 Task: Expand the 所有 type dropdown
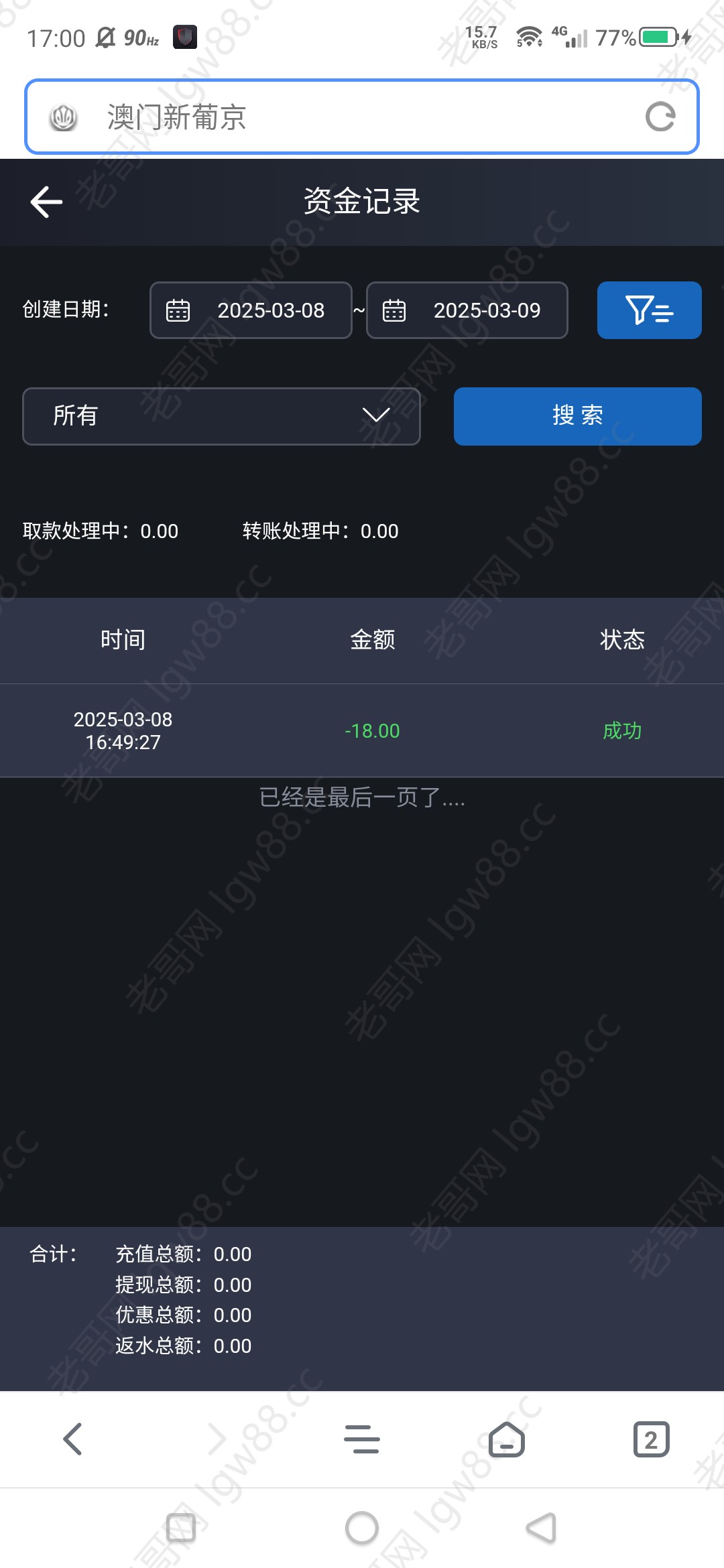tap(221, 416)
